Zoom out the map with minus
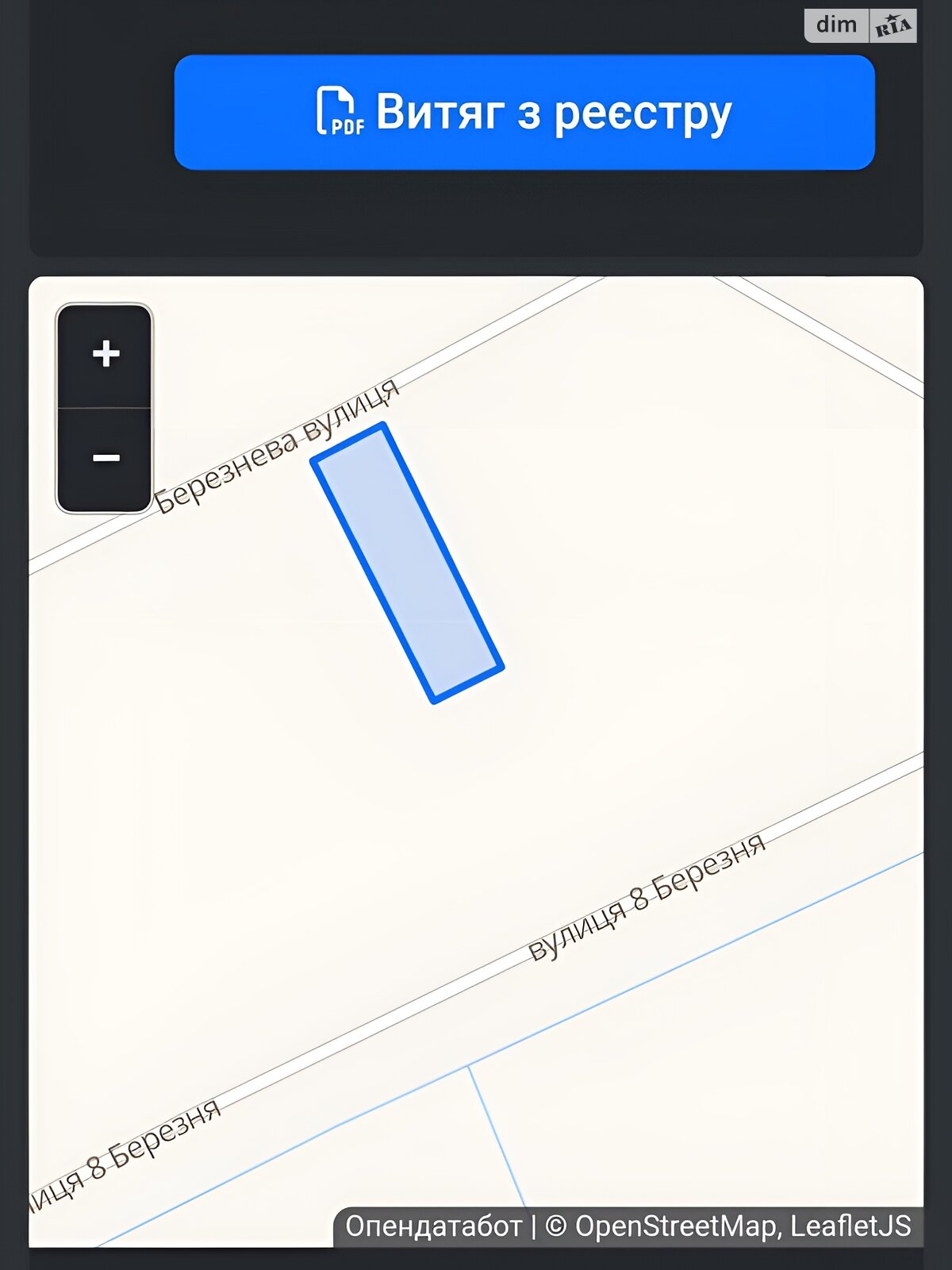 click(x=106, y=459)
